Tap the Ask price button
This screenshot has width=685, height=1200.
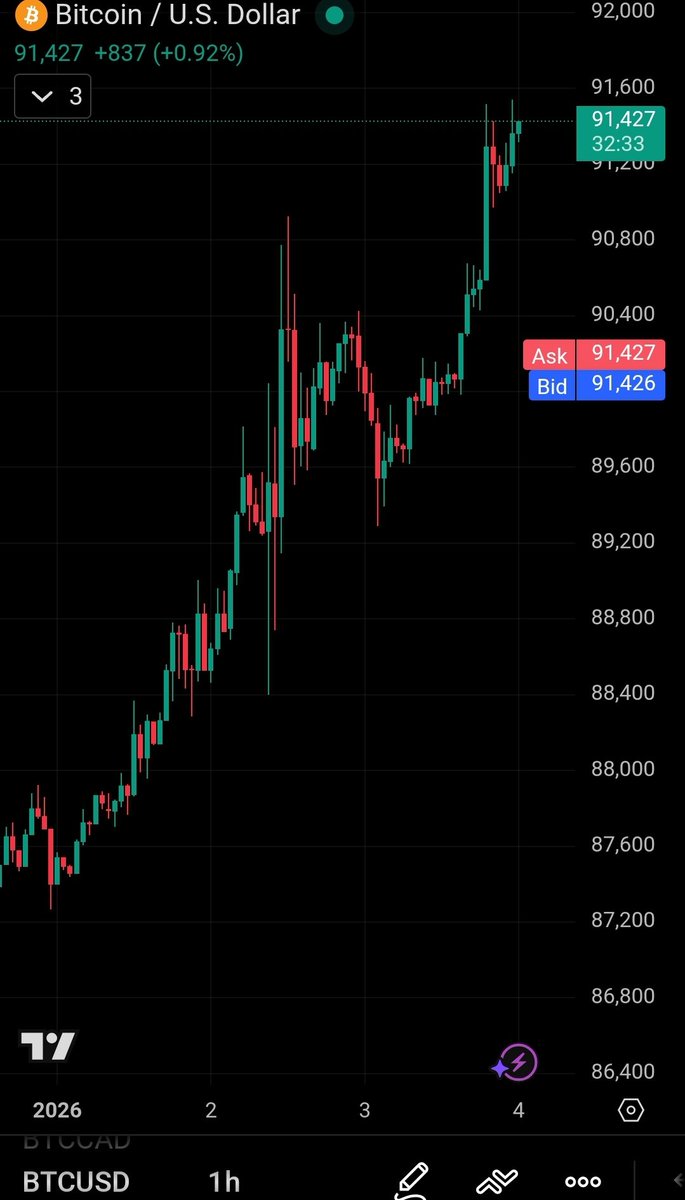[x=593, y=355]
